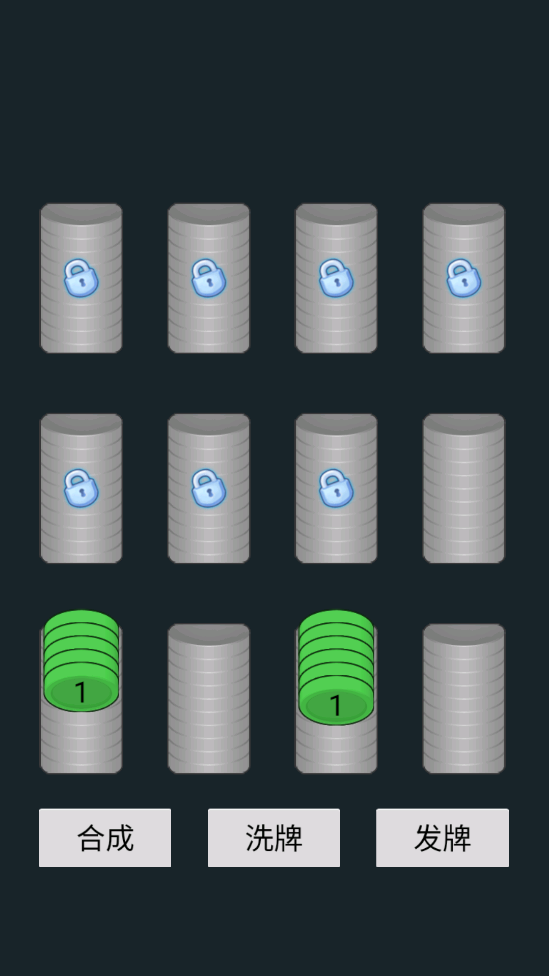The width and height of the screenshot is (549, 976).
Task: Tap the 合成 merge button
Action: click(x=105, y=837)
